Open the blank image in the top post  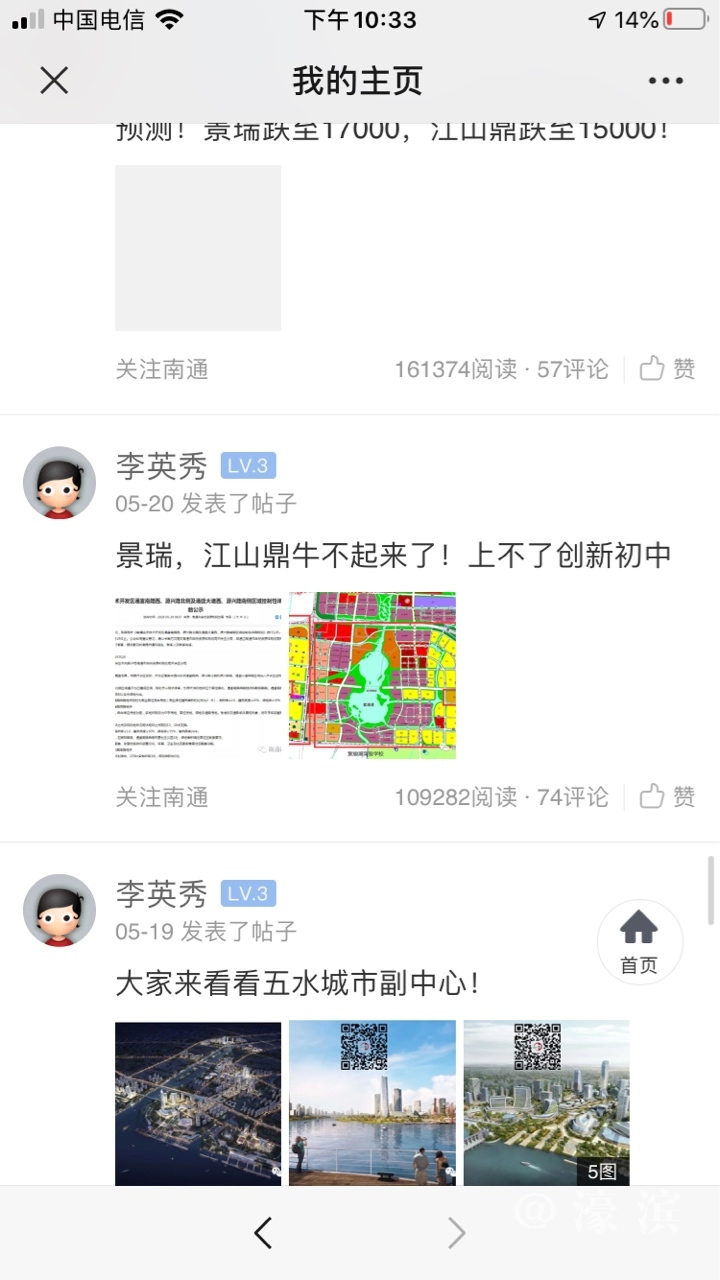(x=198, y=248)
